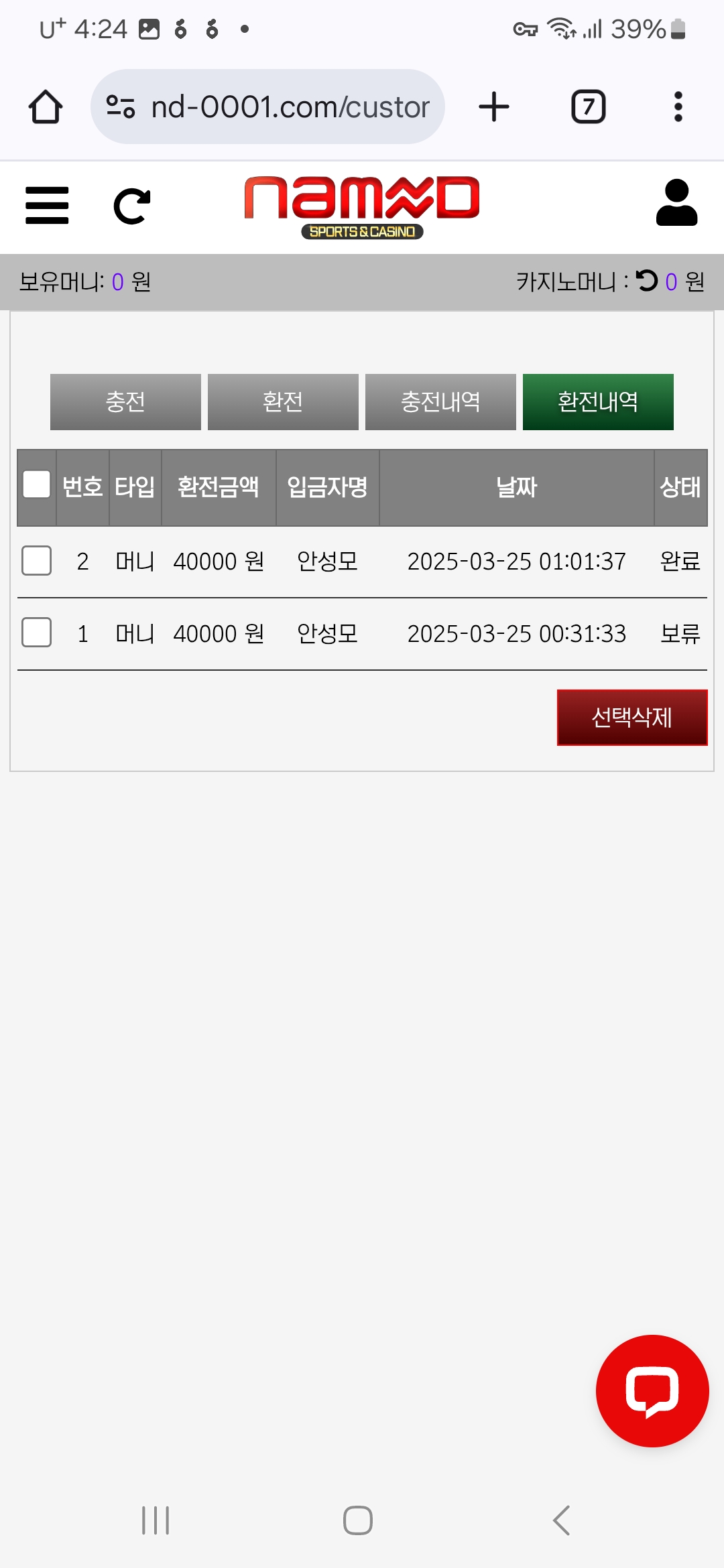Switch to the 충전 tab
The image size is (724, 1568).
click(x=125, y=402)
